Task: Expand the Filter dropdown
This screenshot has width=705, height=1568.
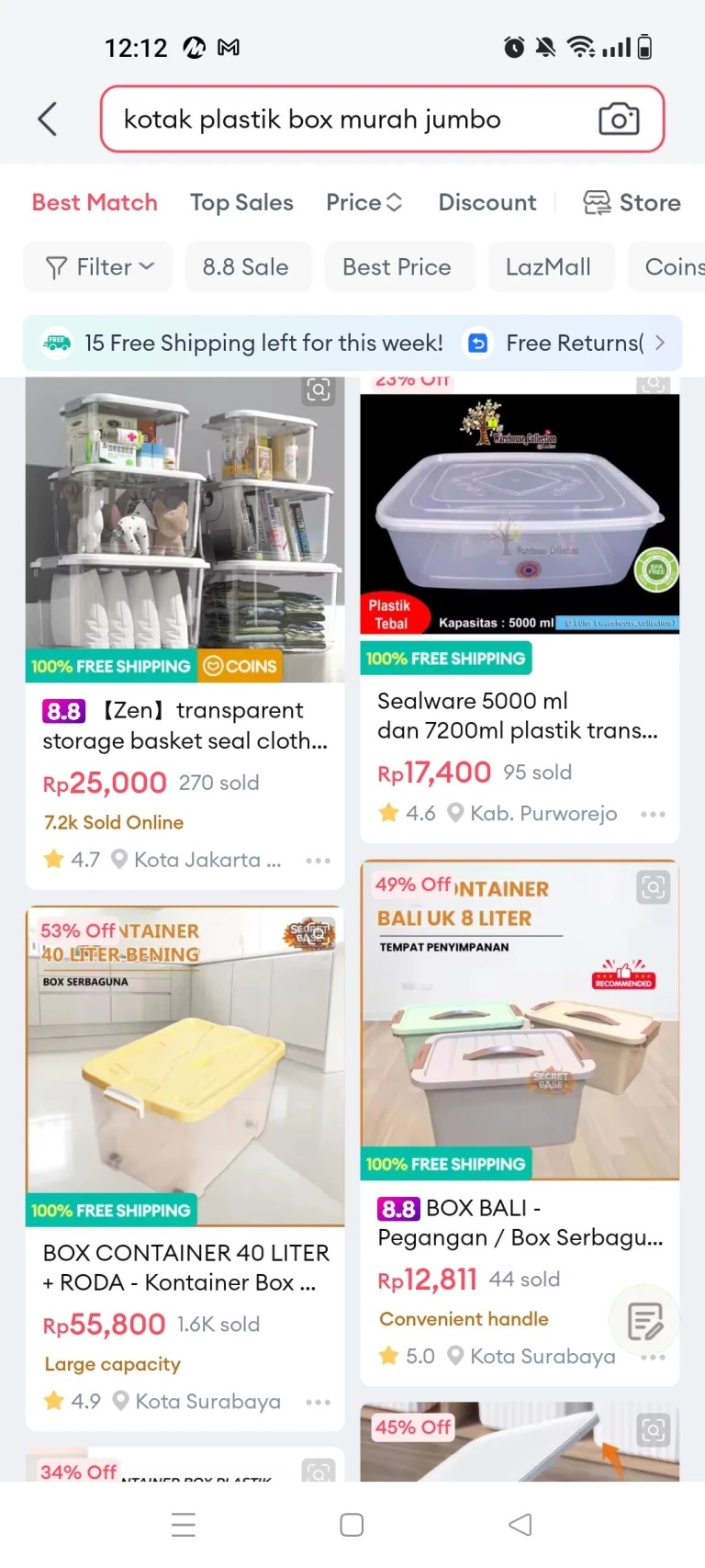Action: click(x=98, y=267)
